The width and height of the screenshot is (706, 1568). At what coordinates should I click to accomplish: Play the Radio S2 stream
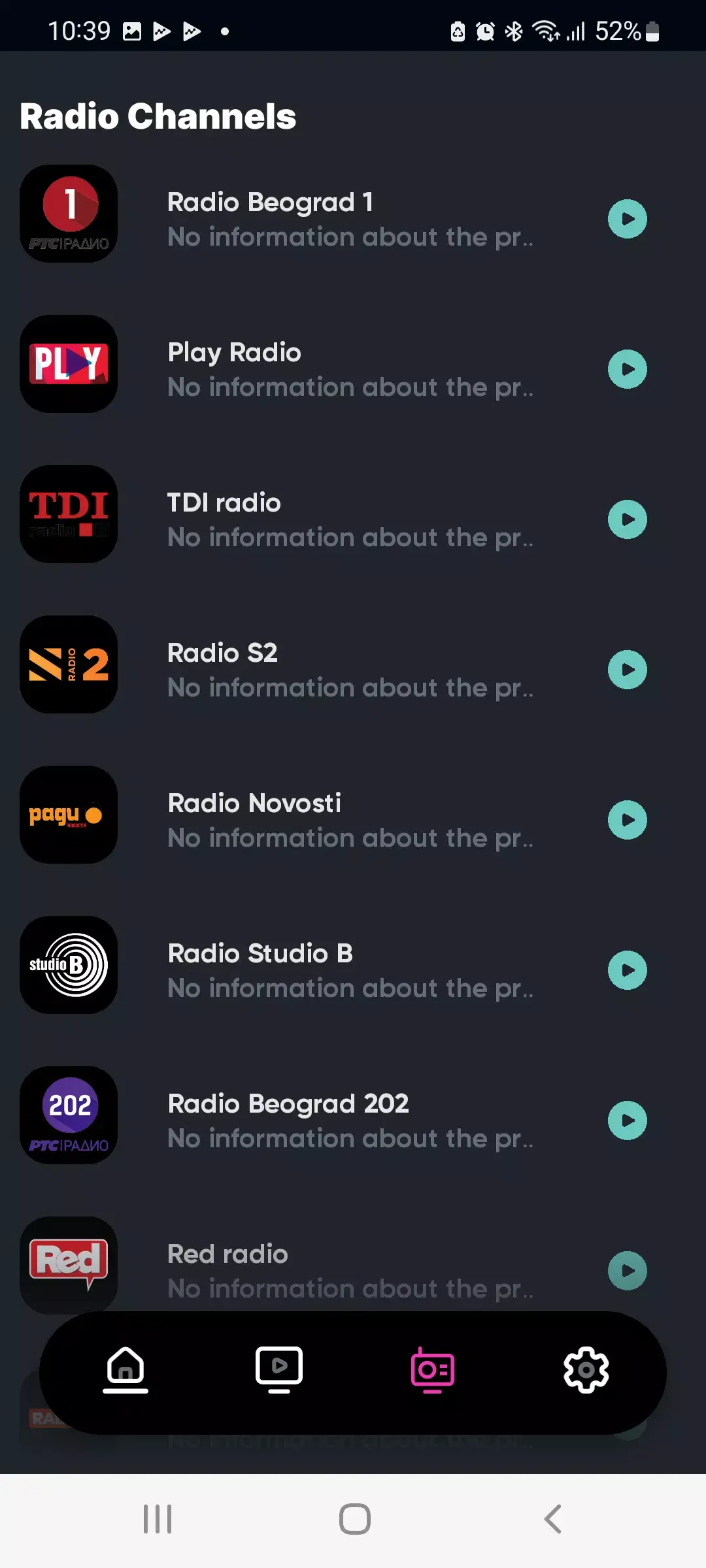627,670
